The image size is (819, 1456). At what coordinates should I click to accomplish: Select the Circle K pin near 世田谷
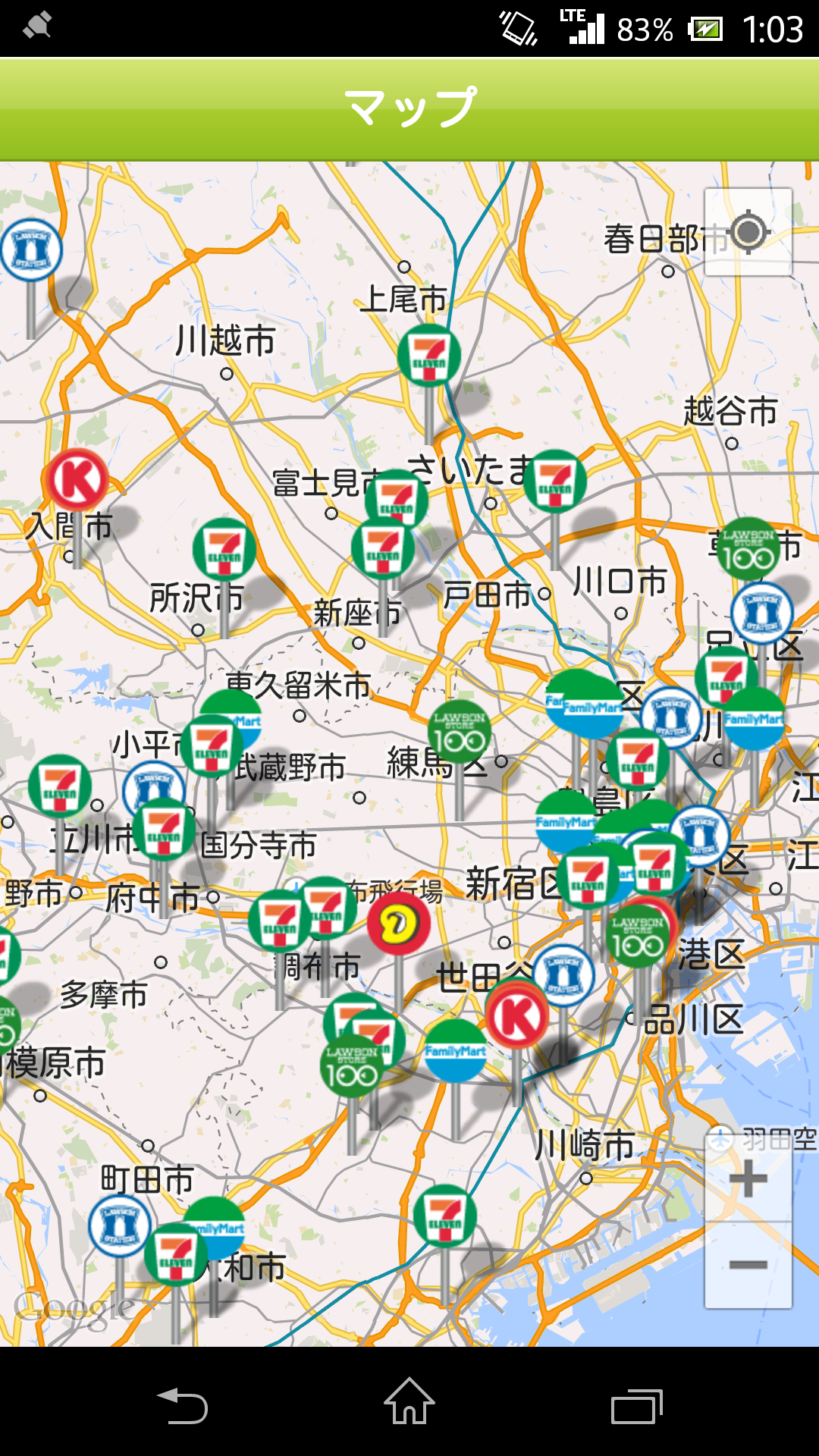click(517, 1017)
